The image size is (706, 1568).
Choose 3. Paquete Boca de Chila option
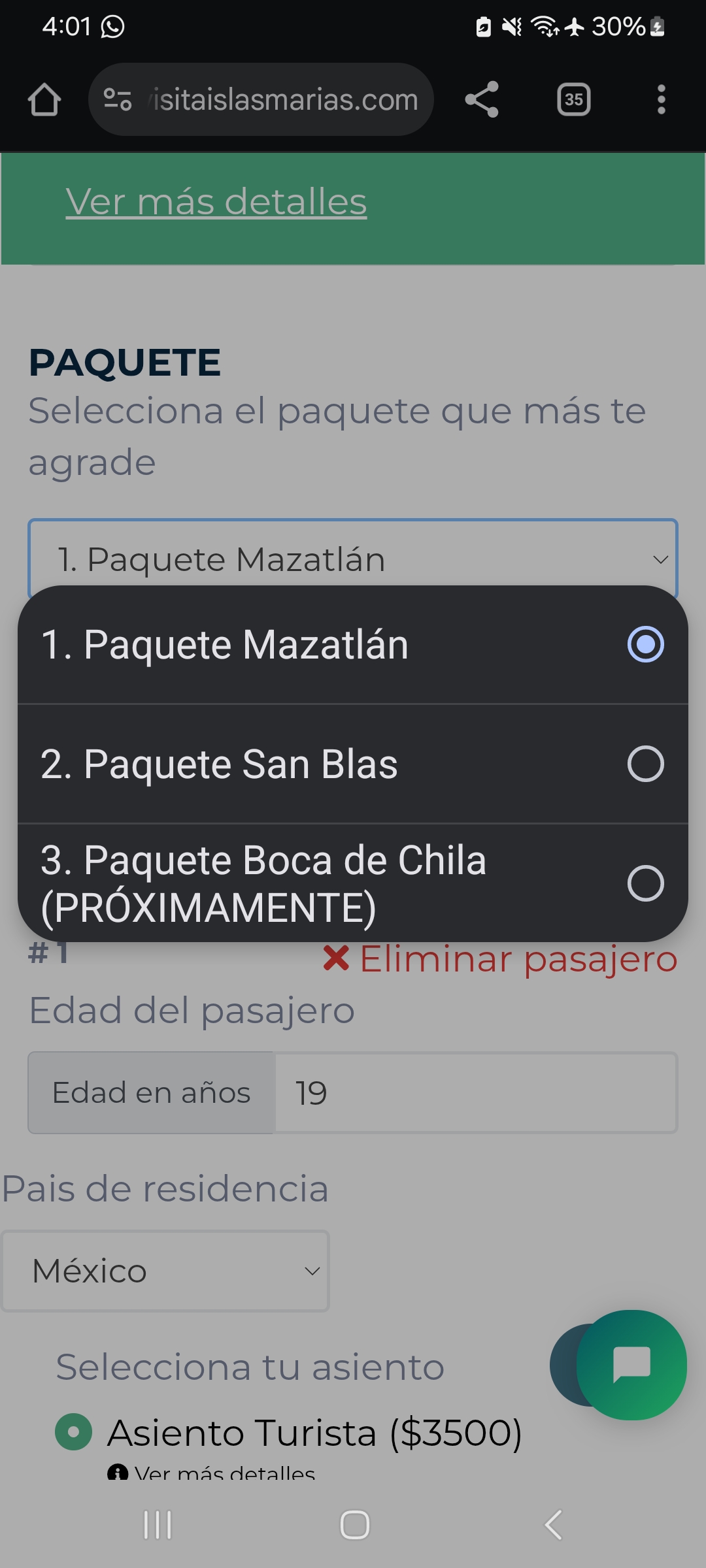coord(353,883)
